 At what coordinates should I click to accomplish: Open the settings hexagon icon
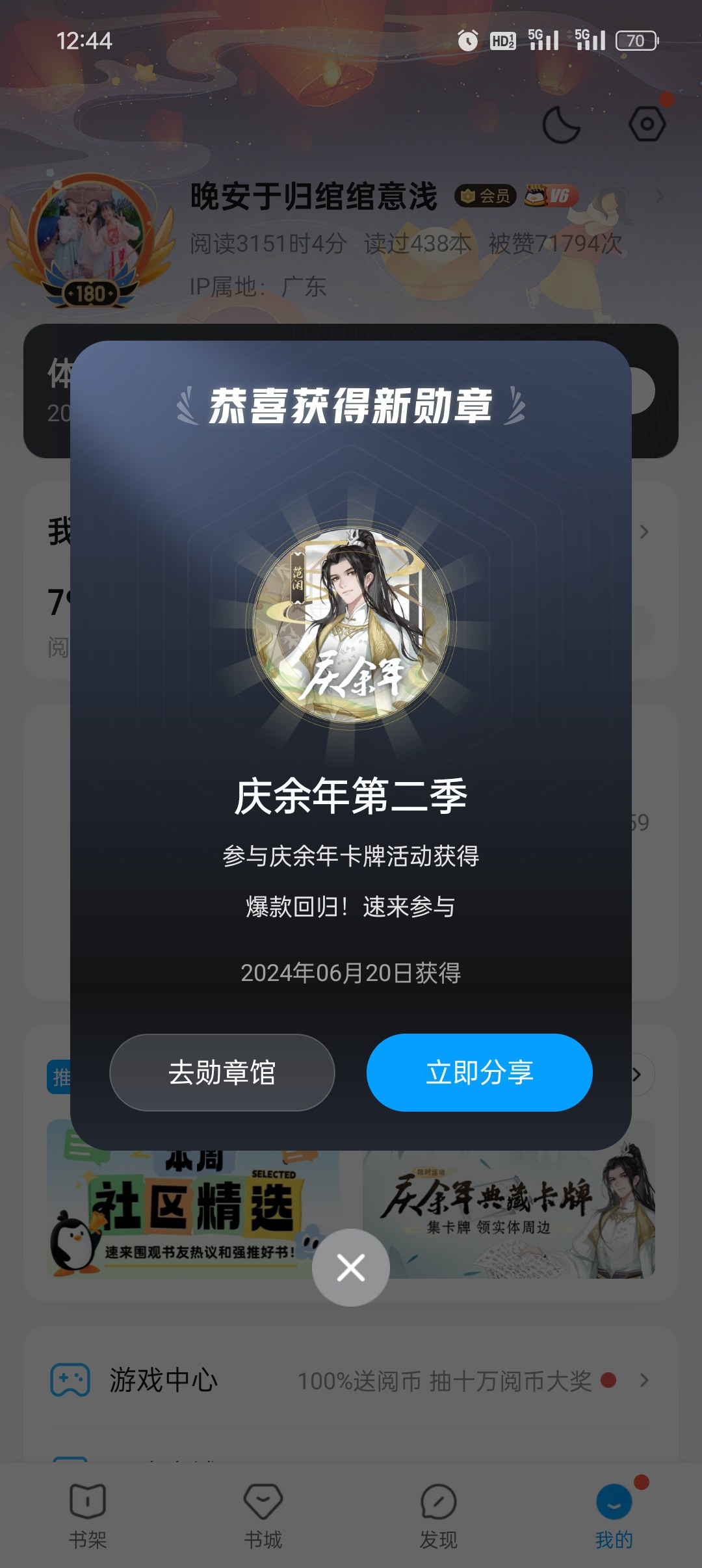click(x=647, y=124)
